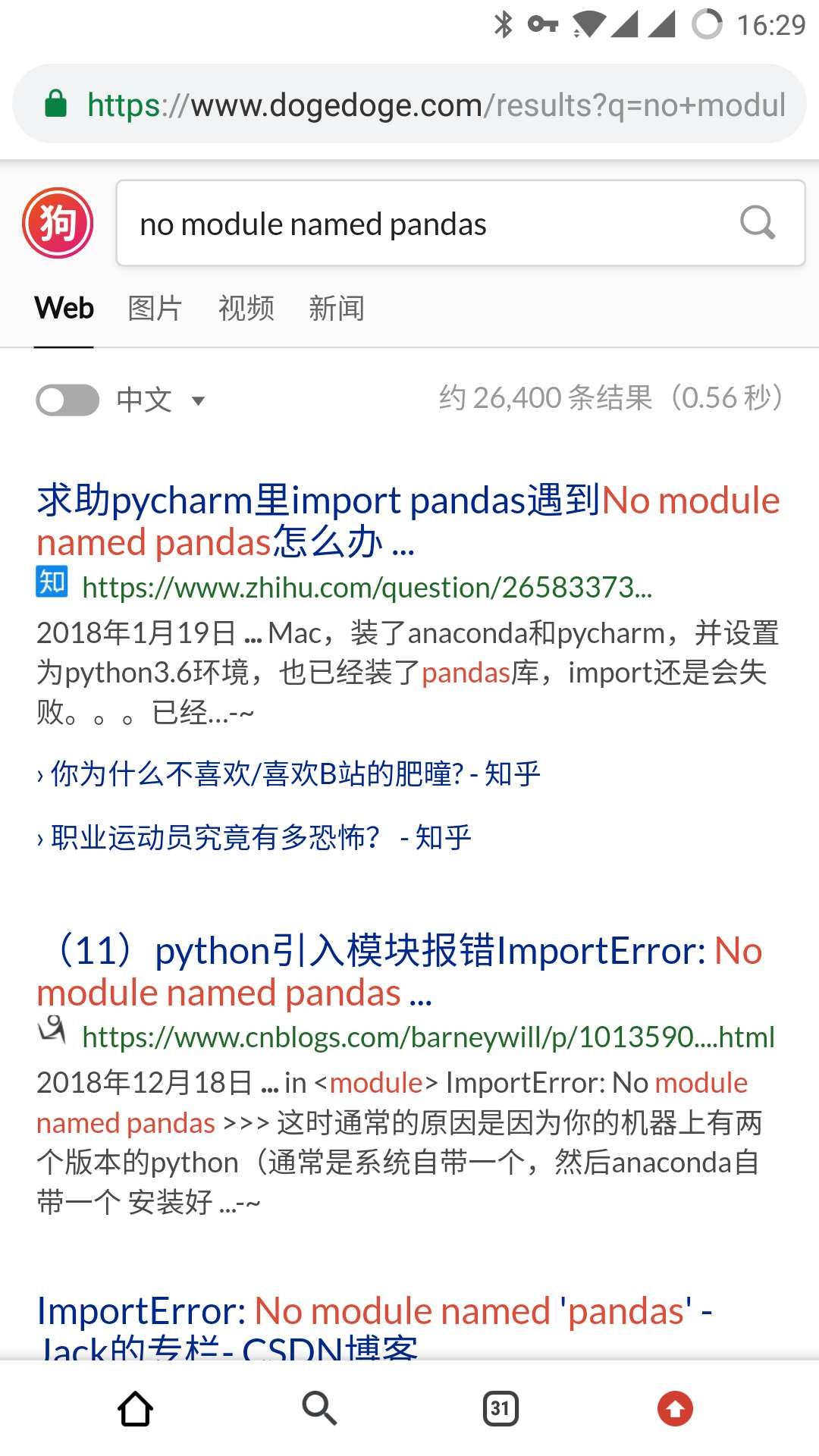Switch to the 视频 tab
The width and height of the screenshot is (819, 1456).
tap(246, 309)
